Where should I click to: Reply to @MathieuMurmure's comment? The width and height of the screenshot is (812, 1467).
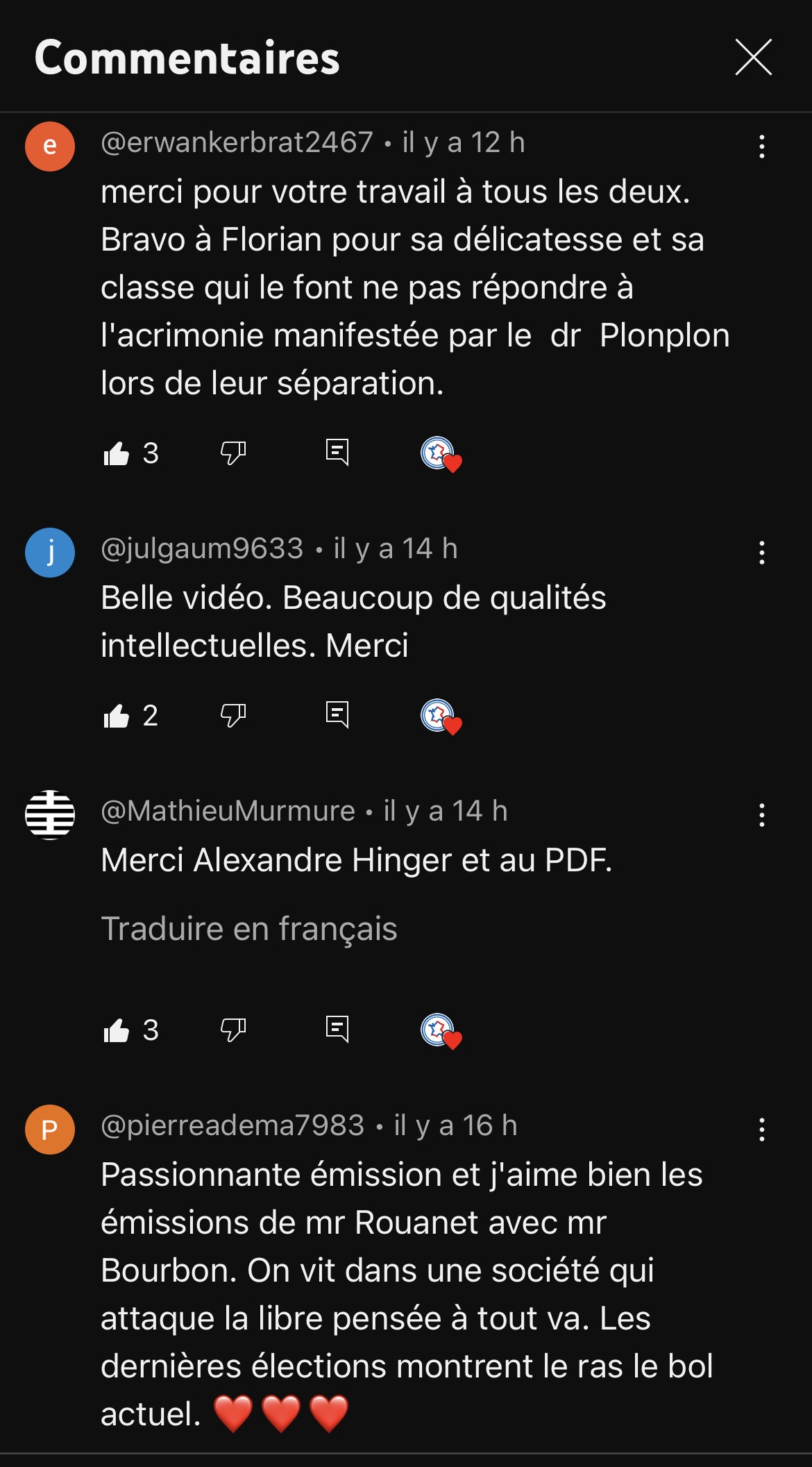coord(337,1029)
